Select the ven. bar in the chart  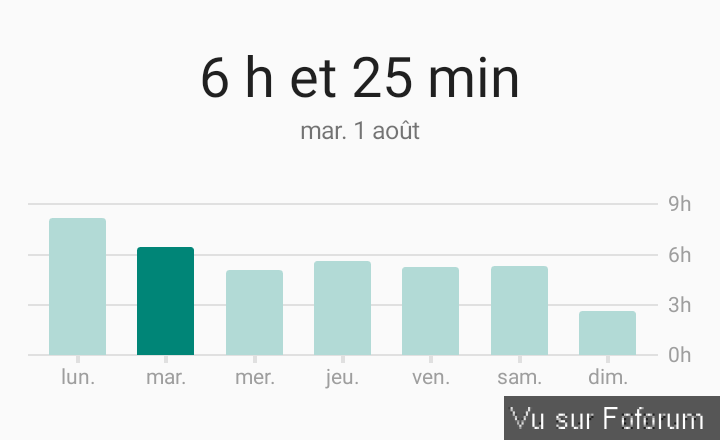pos(430,311)
